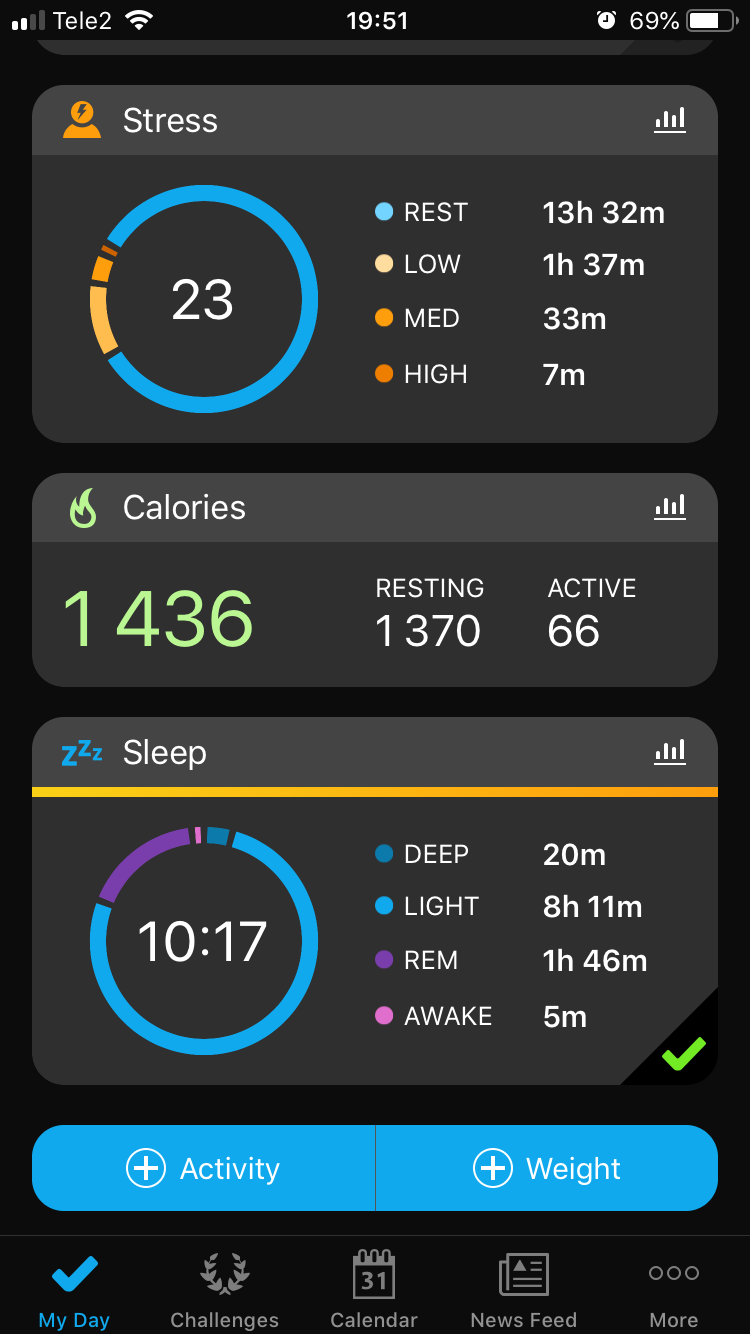Screen dimensions: 750x1334
Task: Open the Stress card details
Action: [x=375, y=297]
